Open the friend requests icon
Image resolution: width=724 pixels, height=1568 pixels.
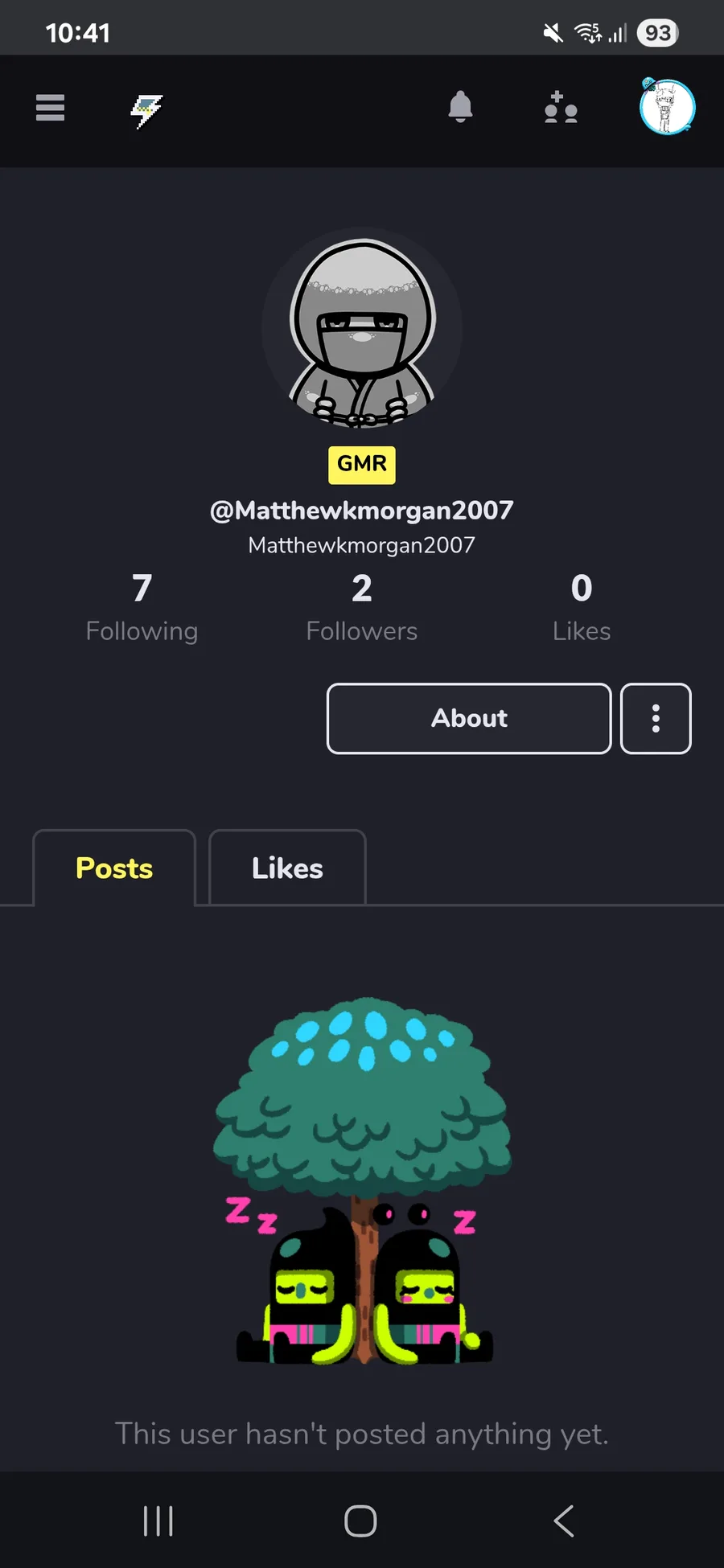point(561,108)
